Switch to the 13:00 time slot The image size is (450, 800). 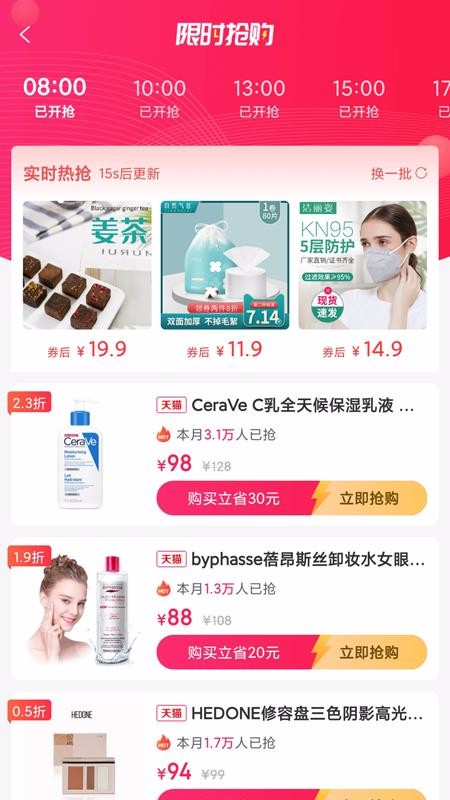[x=259, y=97]
